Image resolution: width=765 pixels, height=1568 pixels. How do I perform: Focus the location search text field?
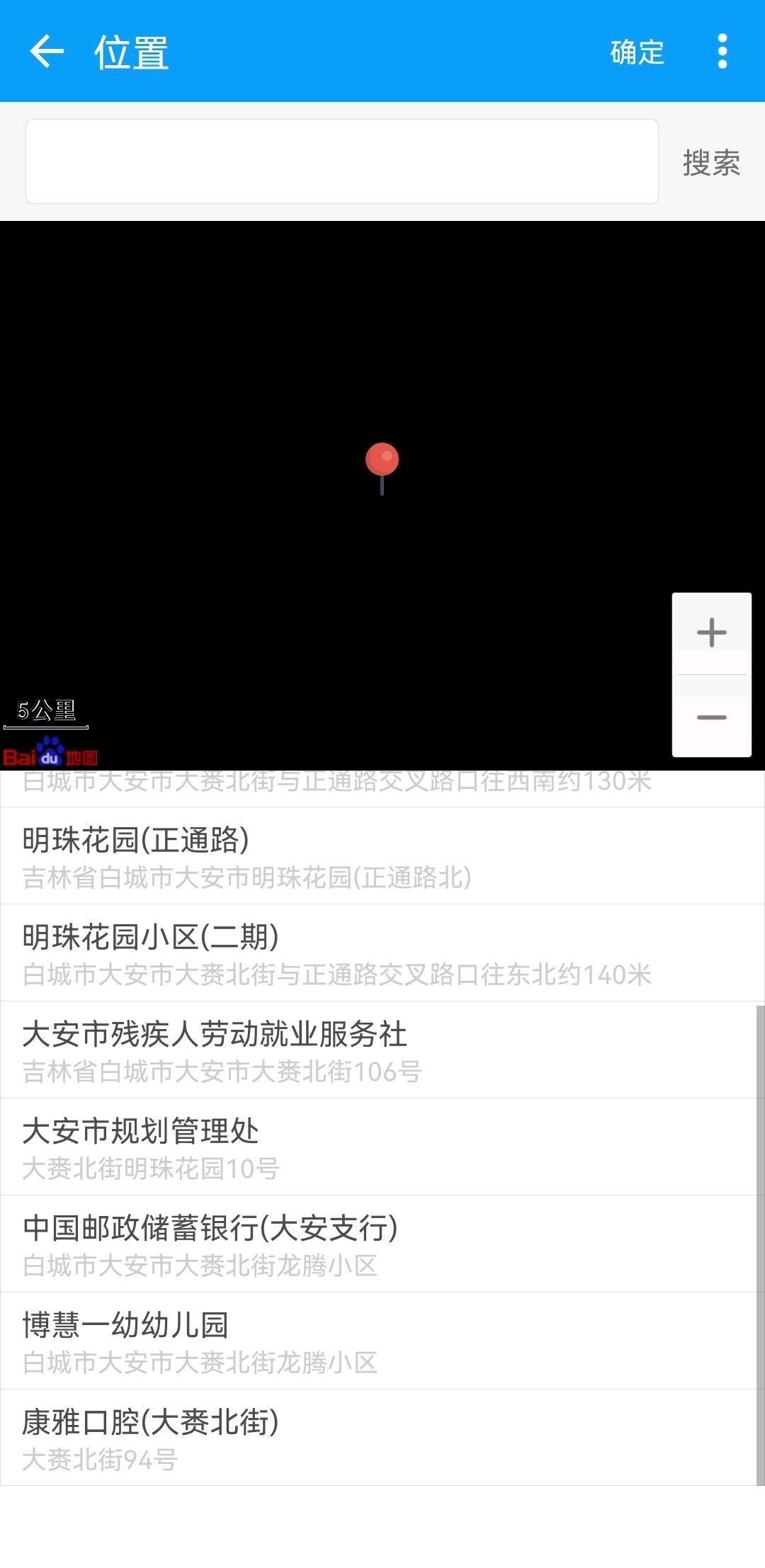tap(342, 161)
